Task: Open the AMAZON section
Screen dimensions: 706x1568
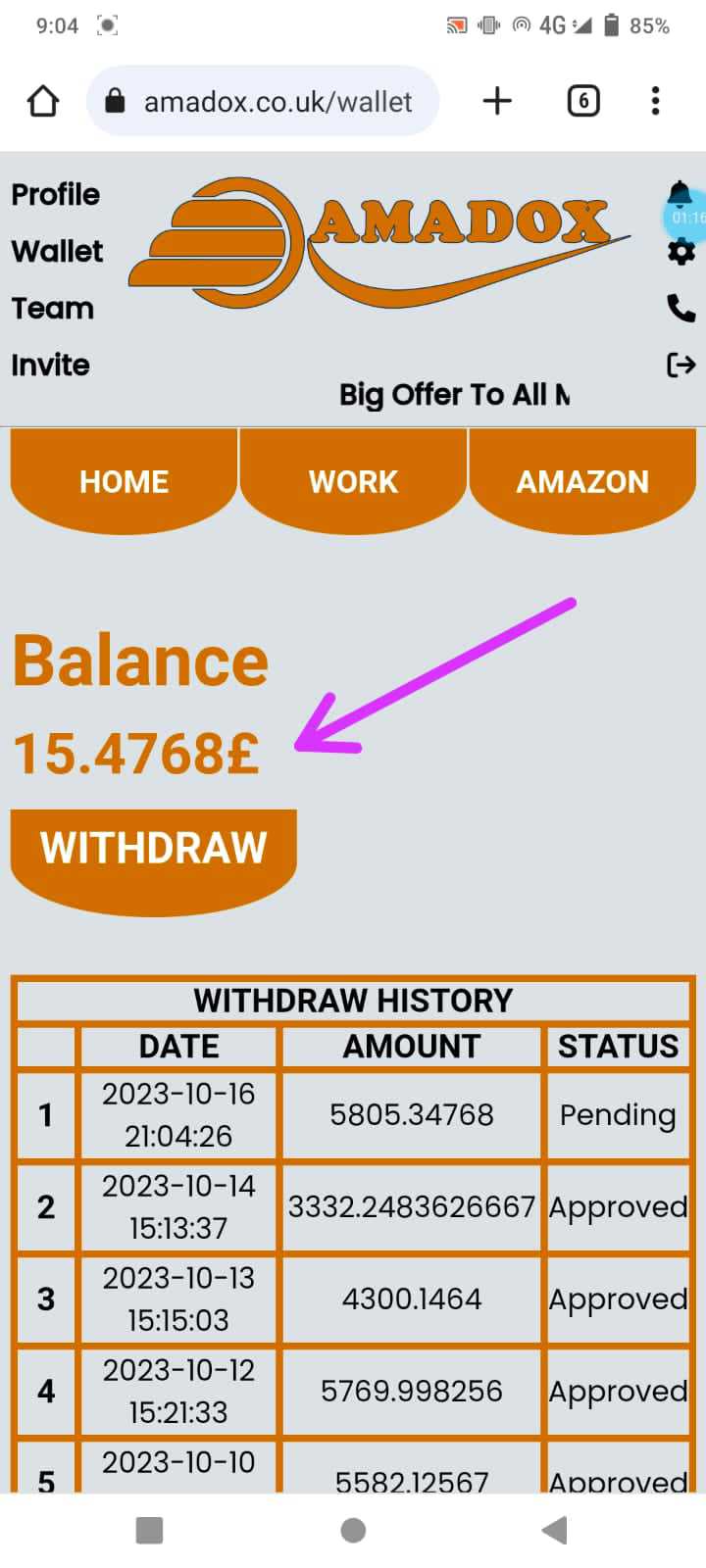Action: [x=582, y=481]
